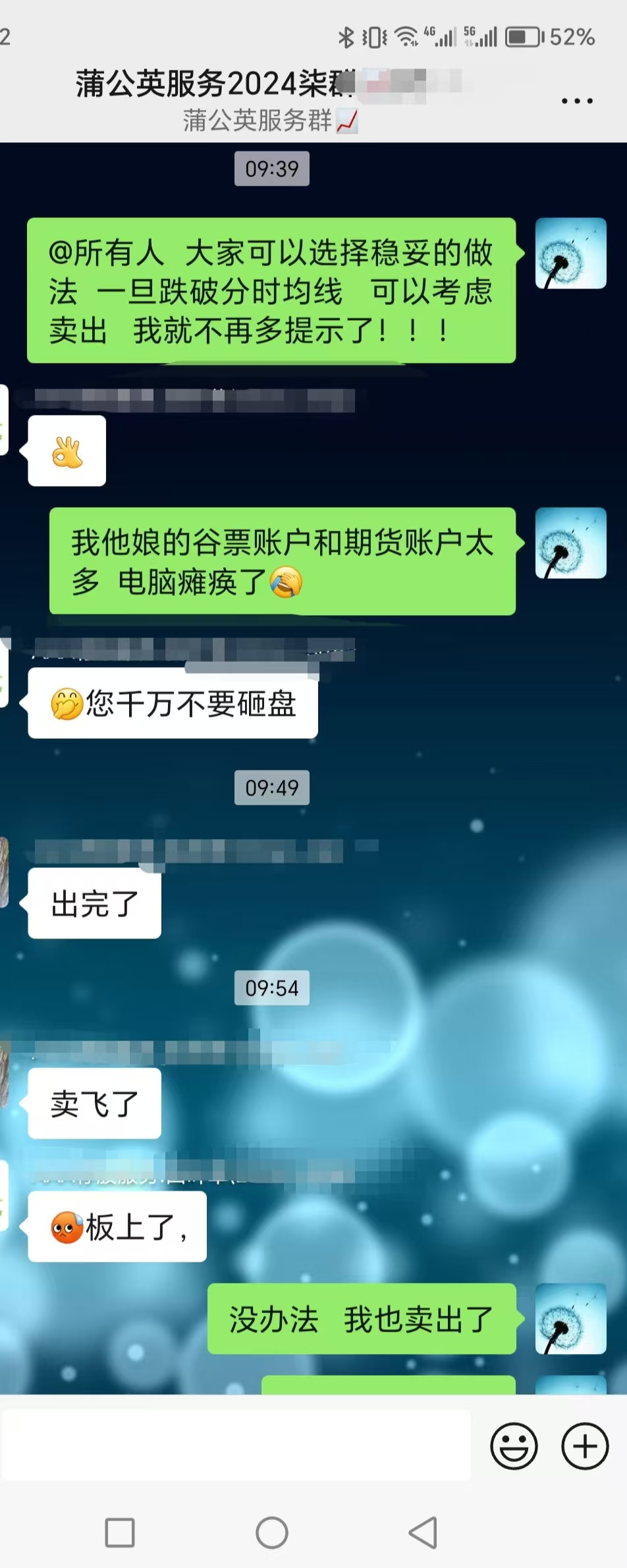Open the plus attachments menu
The image size is (627, 1568).
pos(584,1446)
